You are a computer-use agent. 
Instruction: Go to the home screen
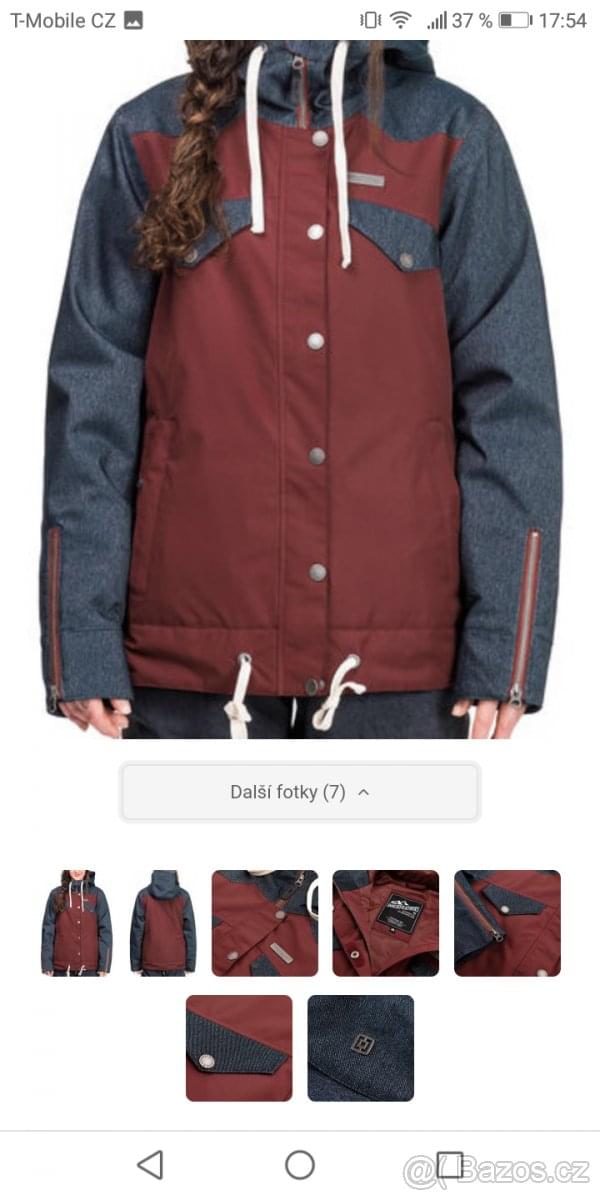click(x=300, y=1165)
